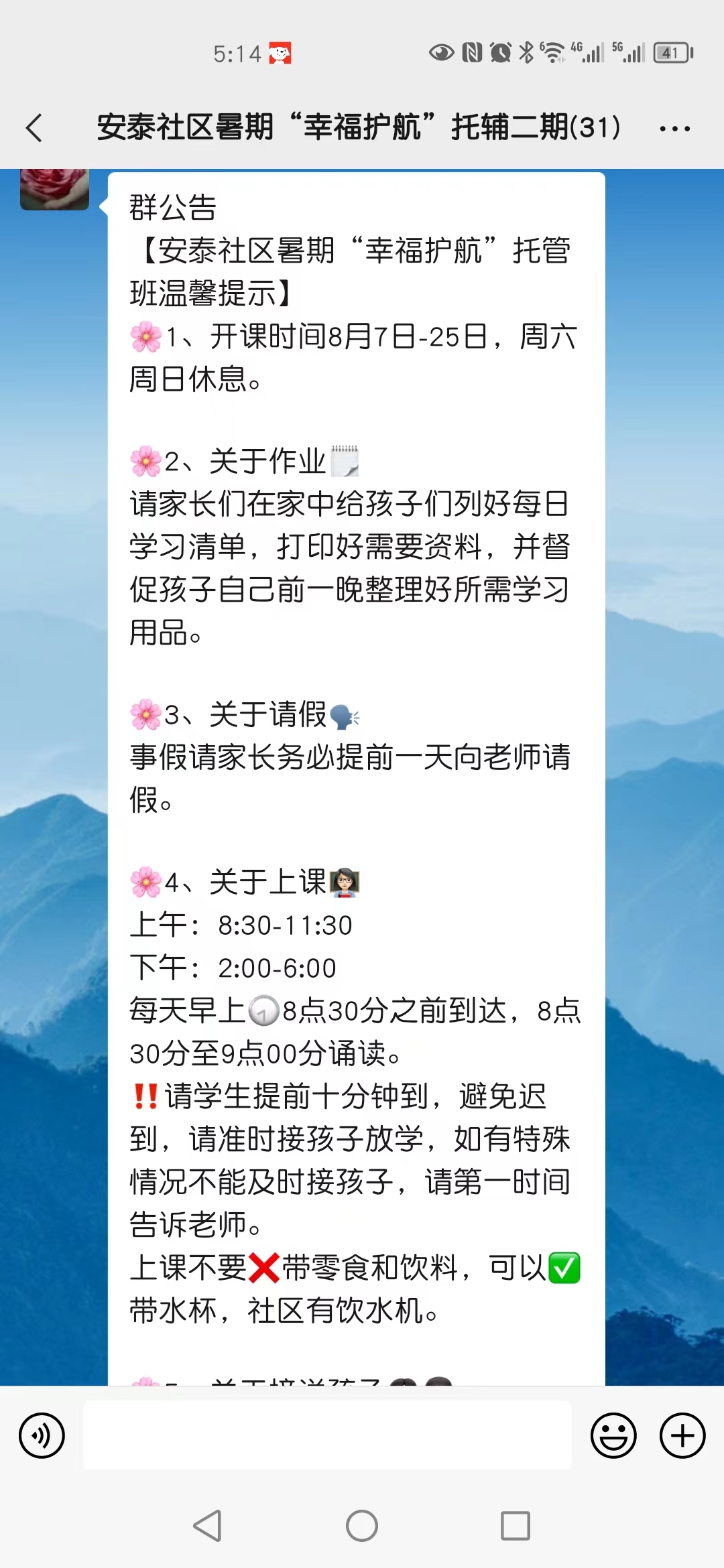Screen dimensions: 724x1568
Task: Open recent apps from navigation bar
Action: click(516, 1526)
